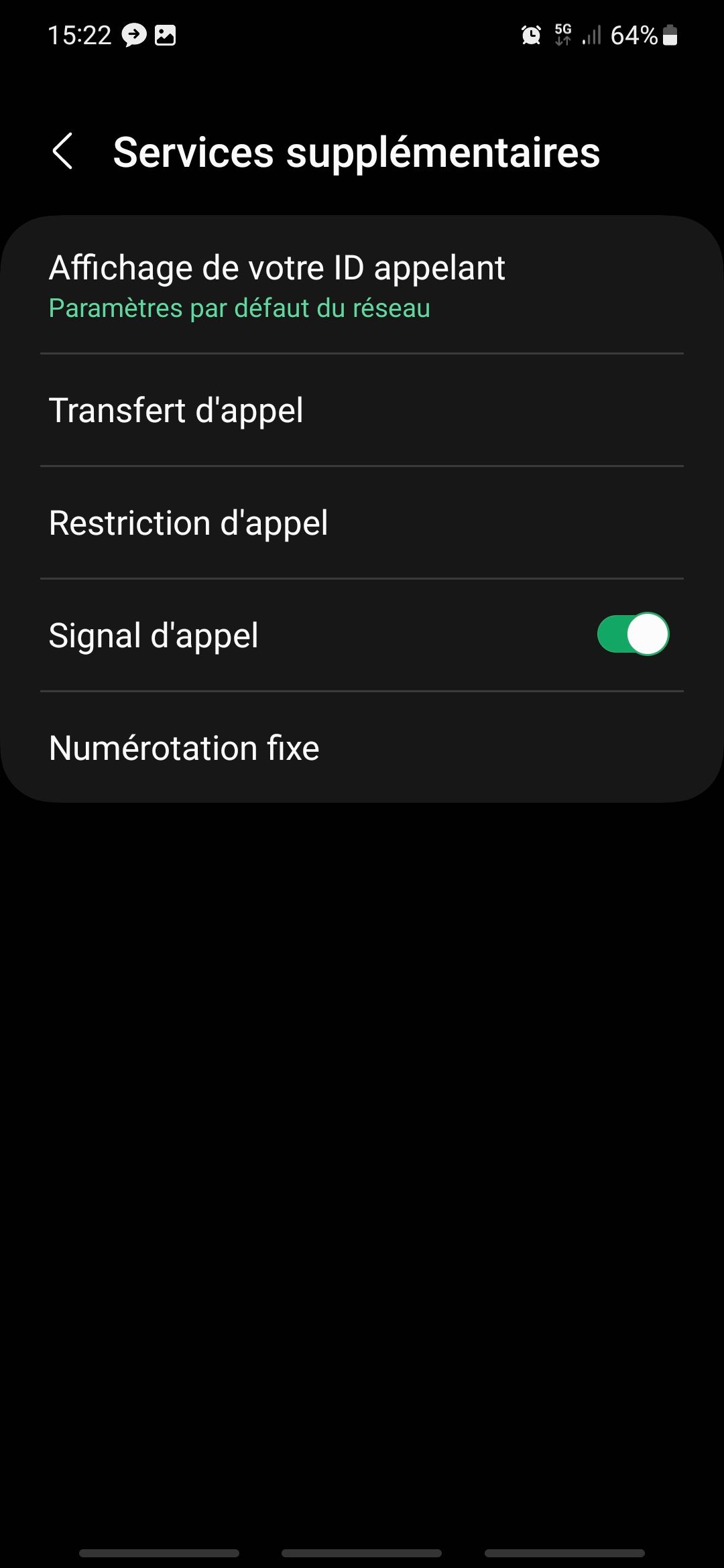Navigate back from Services supplémentaires

(x=64, y=153)
